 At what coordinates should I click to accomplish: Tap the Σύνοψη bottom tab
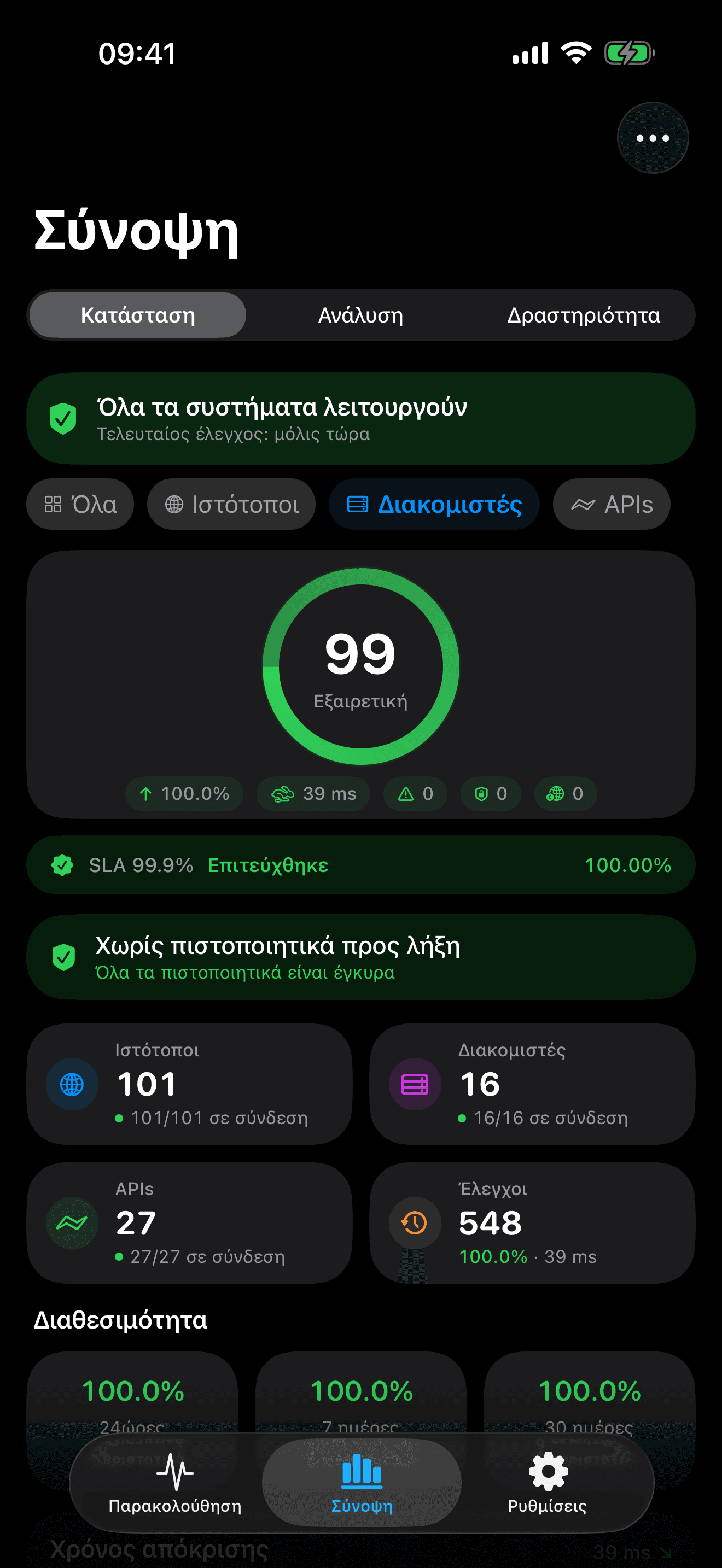[x=362, y=1483]
